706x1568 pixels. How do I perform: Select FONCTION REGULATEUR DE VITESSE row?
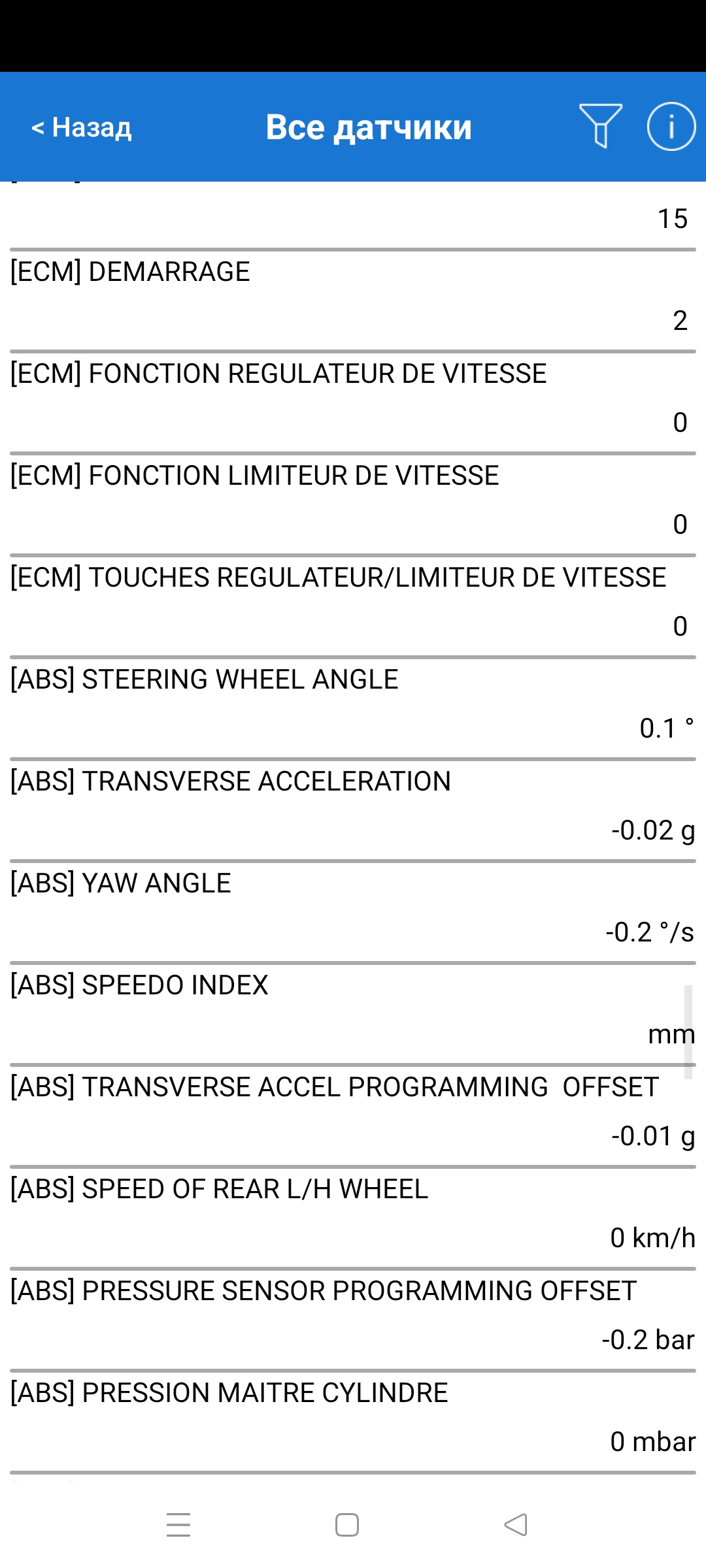353,402
